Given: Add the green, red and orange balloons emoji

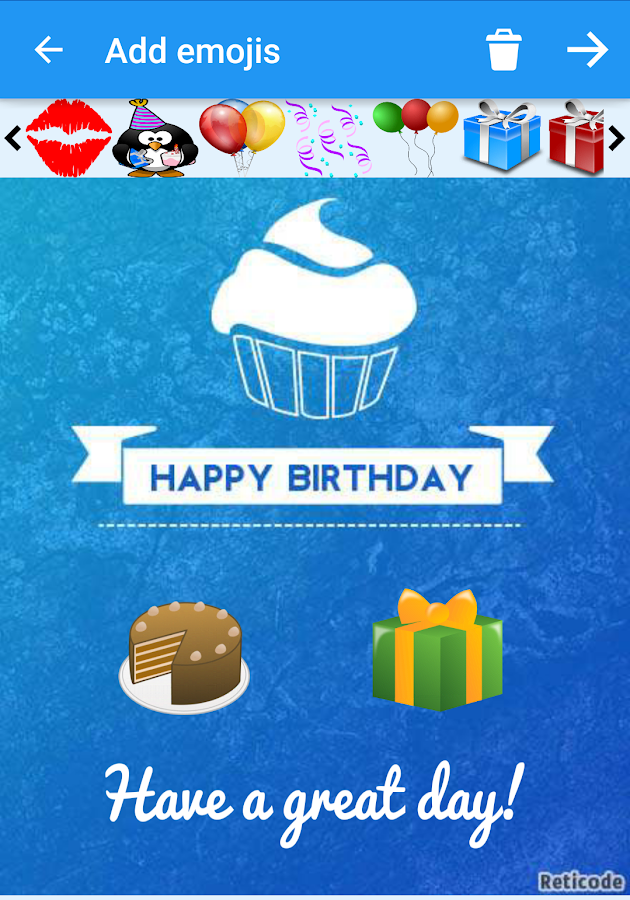Looking at the screenshot, I should 415,135.
